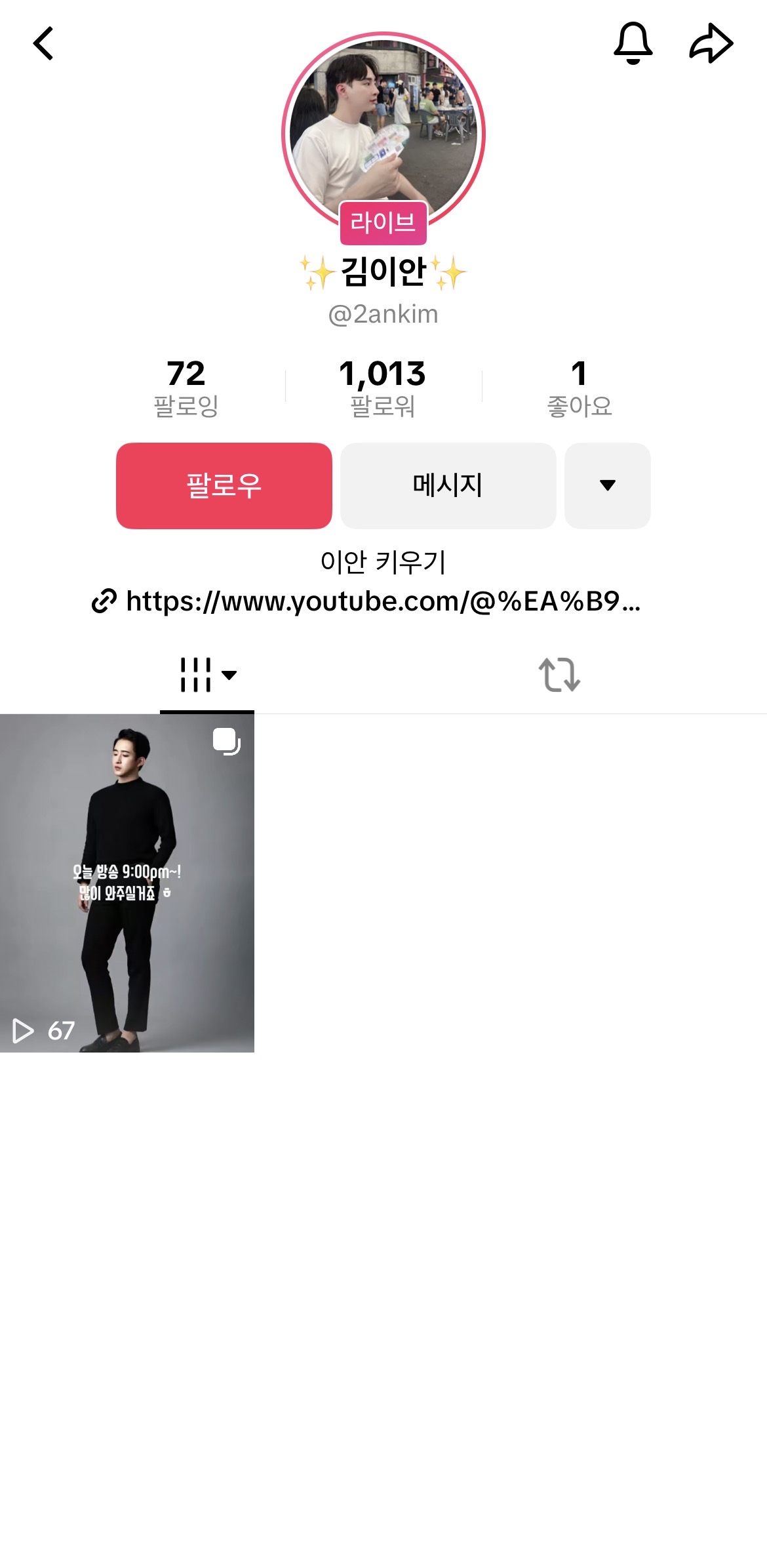Send a message via 메시지 button
The width and height of the screenshot is (767, 1568).
pyautogui.click(x=448, y=485)
